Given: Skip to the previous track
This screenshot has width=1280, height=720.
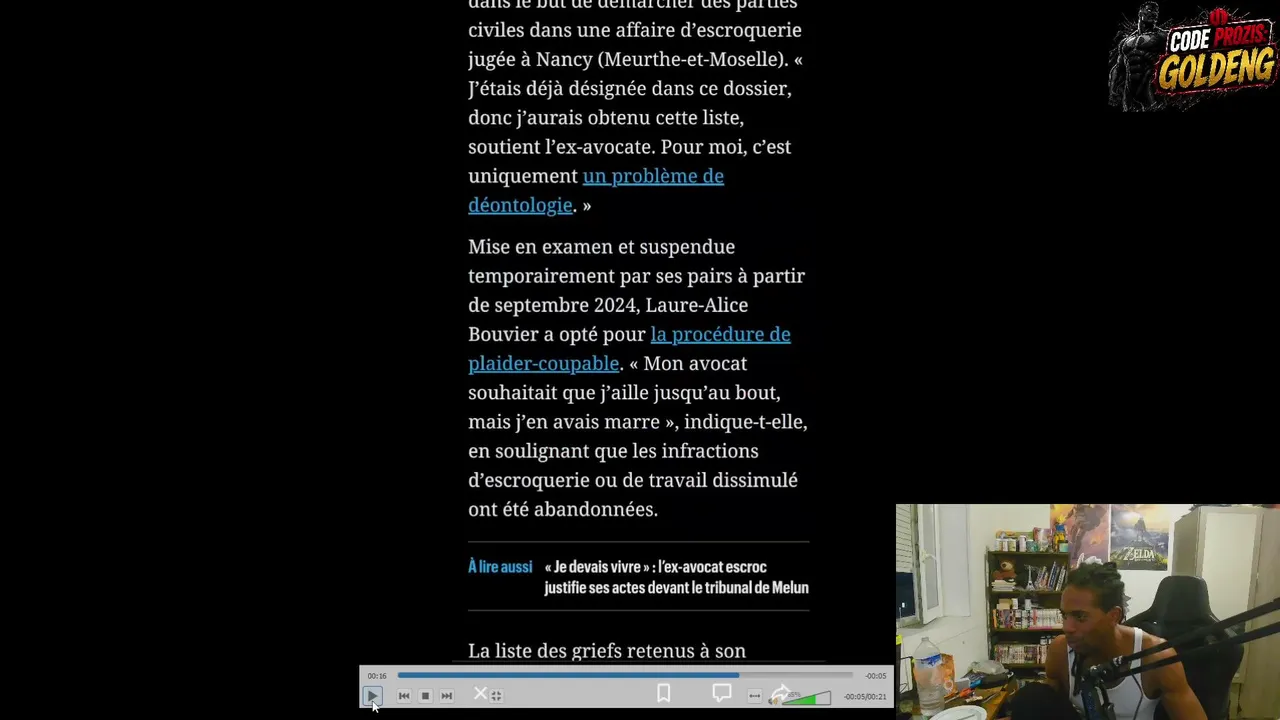Looking at the screenshot, I should tap(404, 696).
